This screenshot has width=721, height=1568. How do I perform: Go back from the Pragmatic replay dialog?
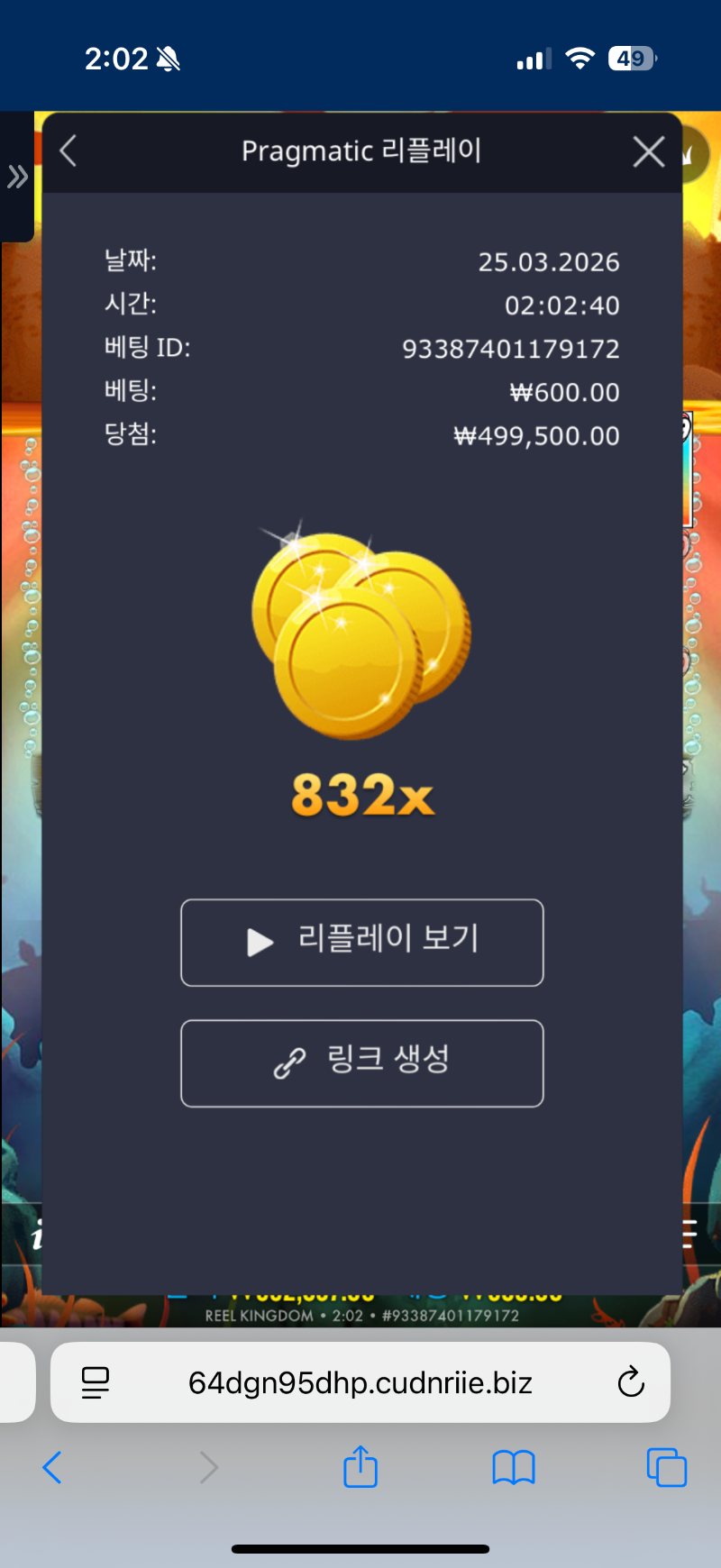click(x=68, y=151)
